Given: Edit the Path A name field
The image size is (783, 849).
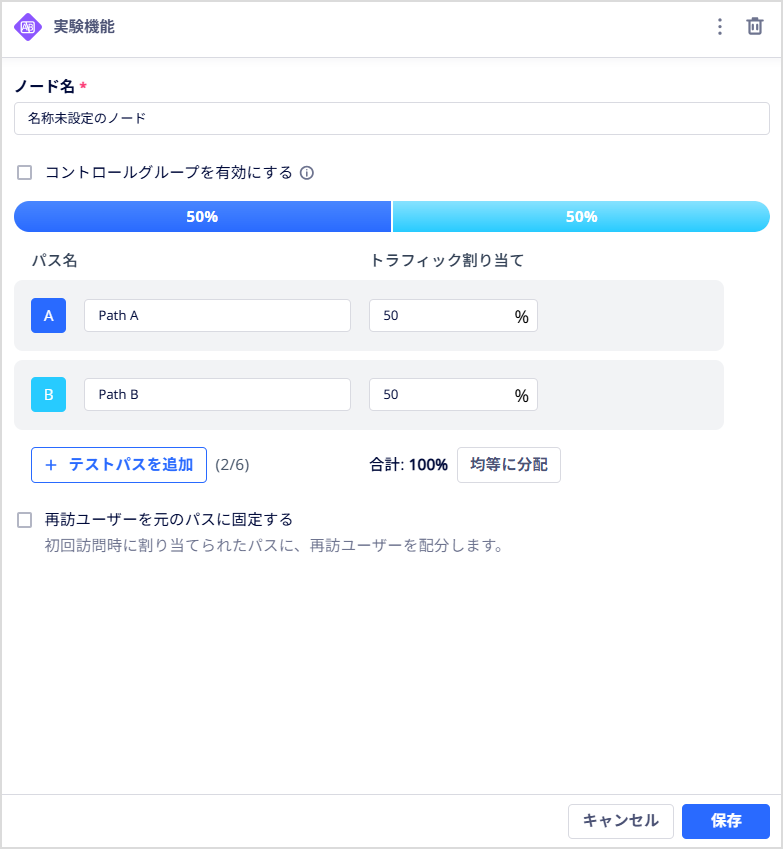Looking at the screenshot, I should (217, 315).
